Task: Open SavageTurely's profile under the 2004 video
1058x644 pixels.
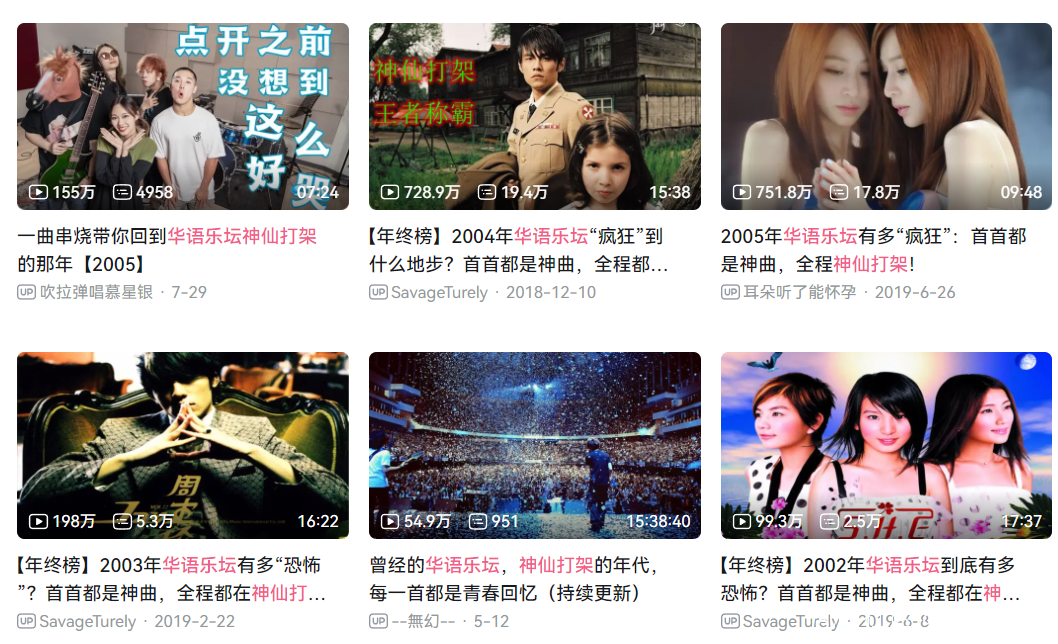Action: pyautogui.click(x=439, y=292)
